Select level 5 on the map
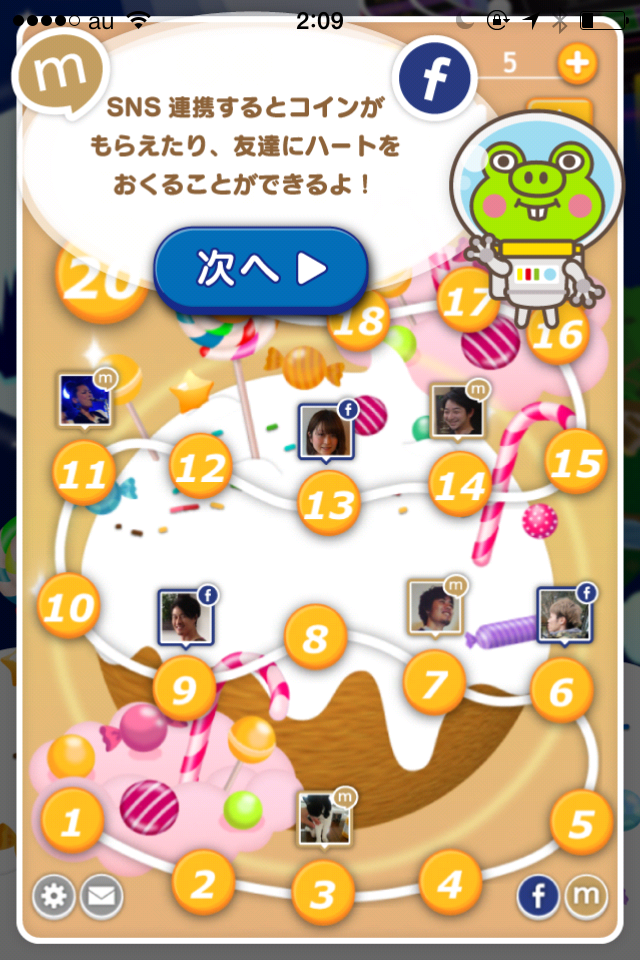Viewport: 640px width, 960px height. [581, 823]
